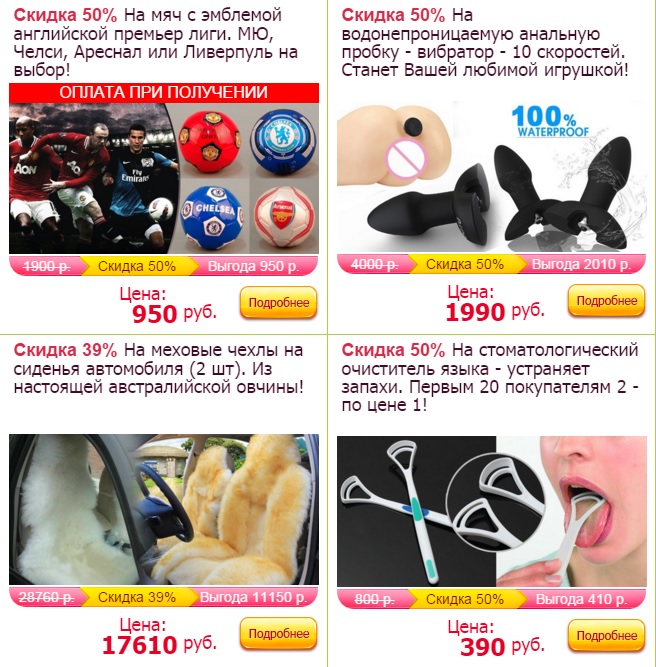The width and height of the screenshot is (656, 667).
Task: Open the tongue cleaner product image
Action: 492,510
